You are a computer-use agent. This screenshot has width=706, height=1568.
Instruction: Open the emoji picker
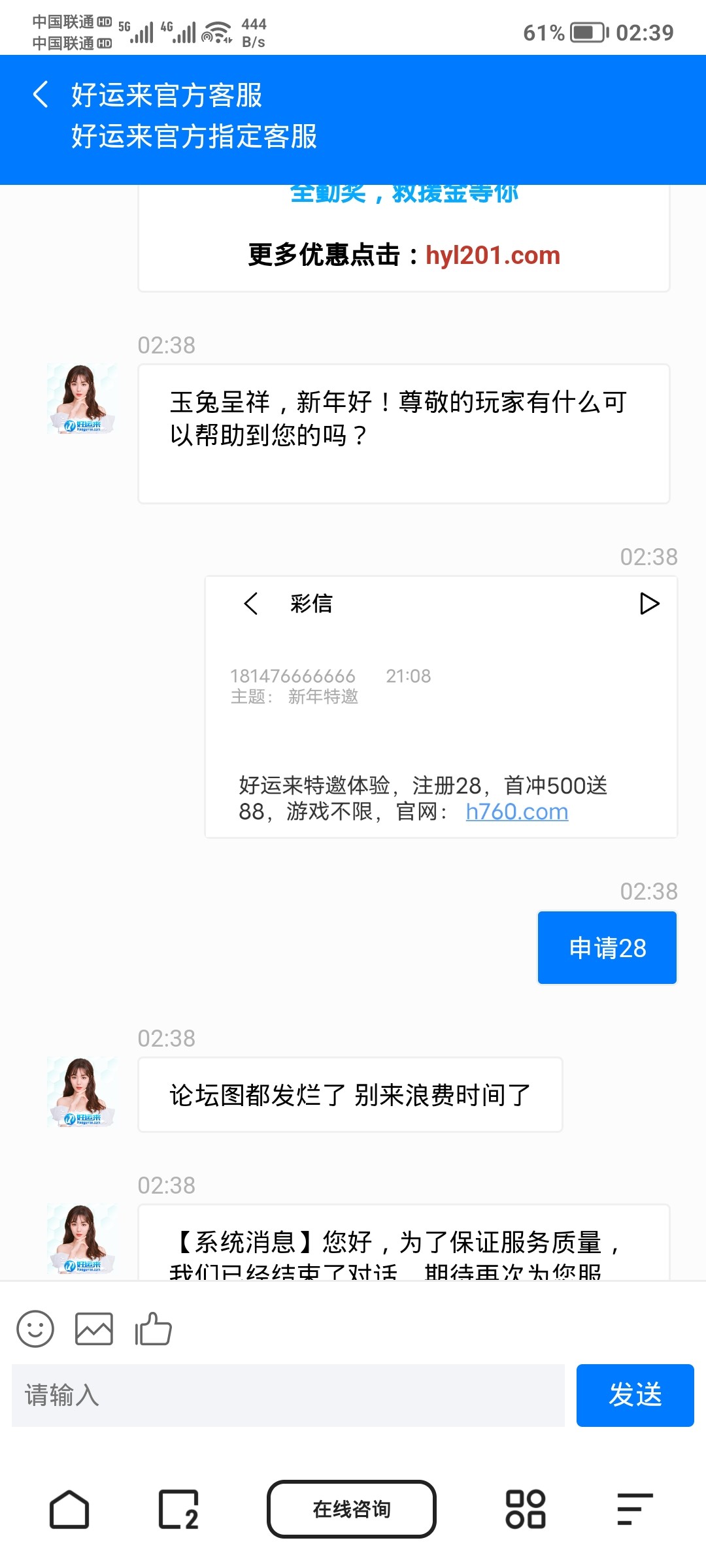point(35,1328)
